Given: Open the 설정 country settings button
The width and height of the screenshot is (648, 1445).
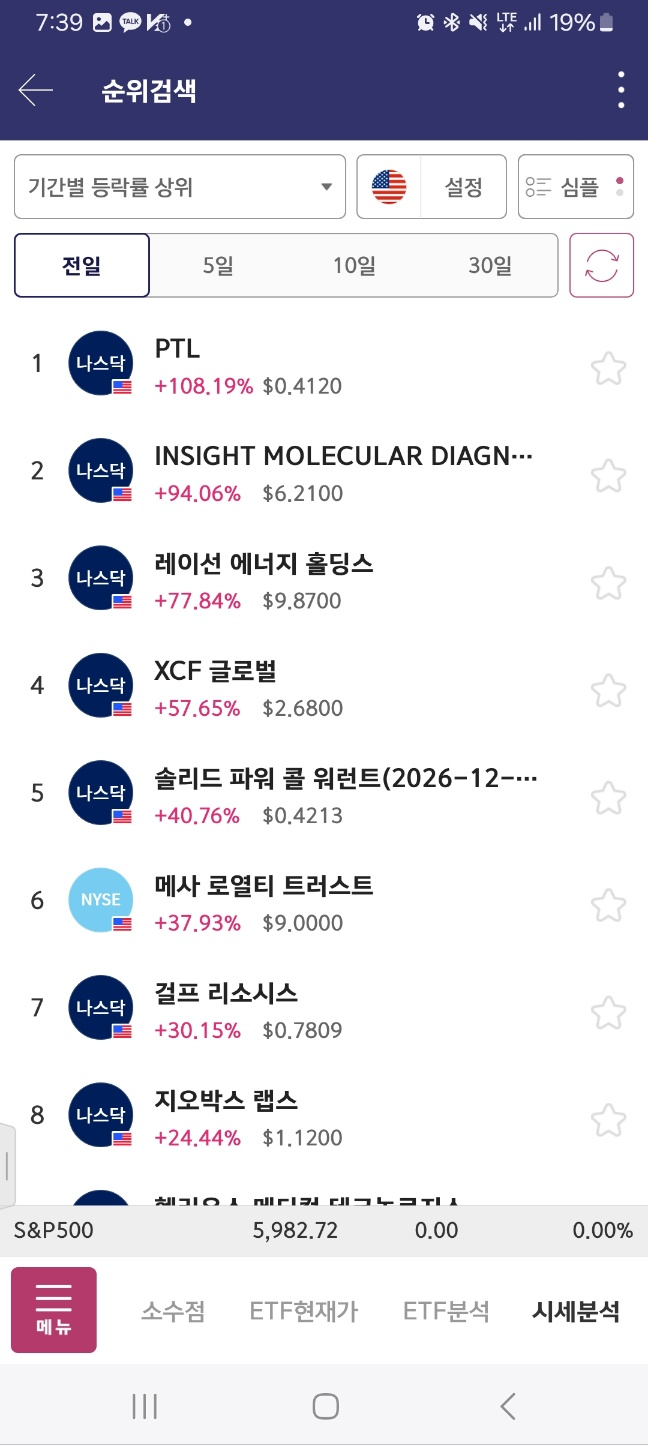Looking at the screenshot, I should [x=432, y=187].
